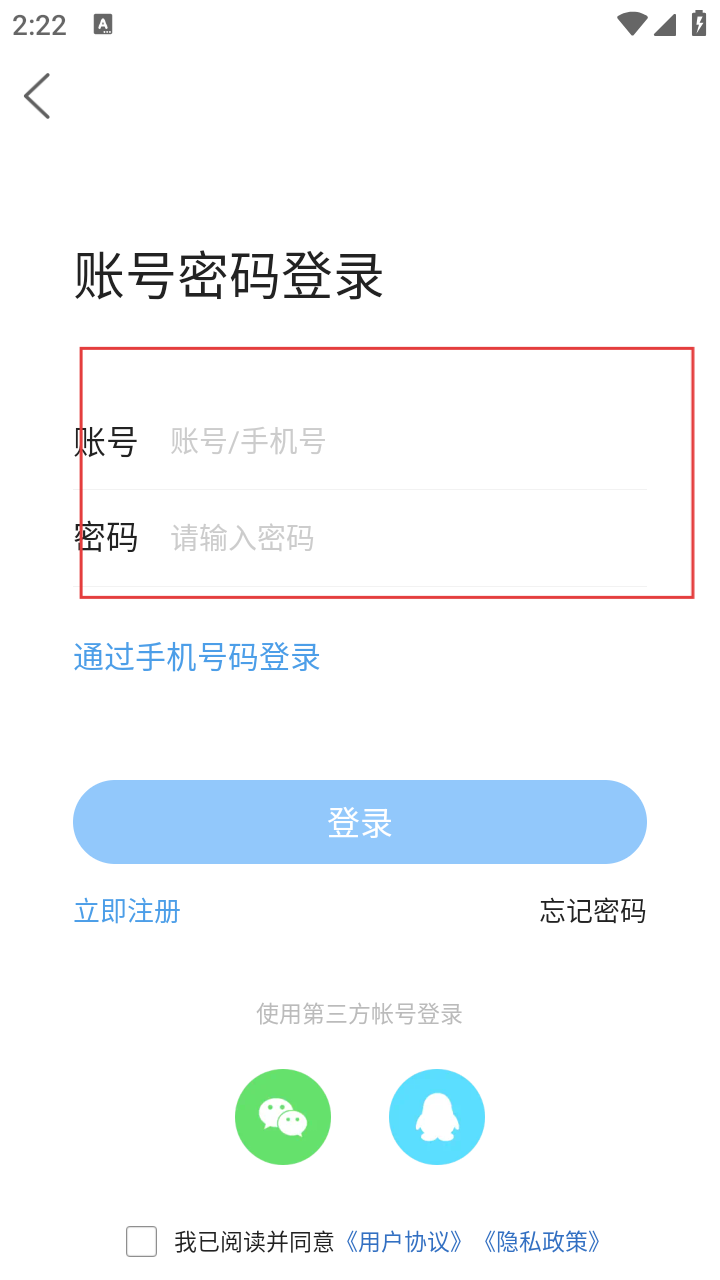Viewport: 720px width, 1280px height.
Task: Select 忘记密码 to recover password
Action: 593,911
